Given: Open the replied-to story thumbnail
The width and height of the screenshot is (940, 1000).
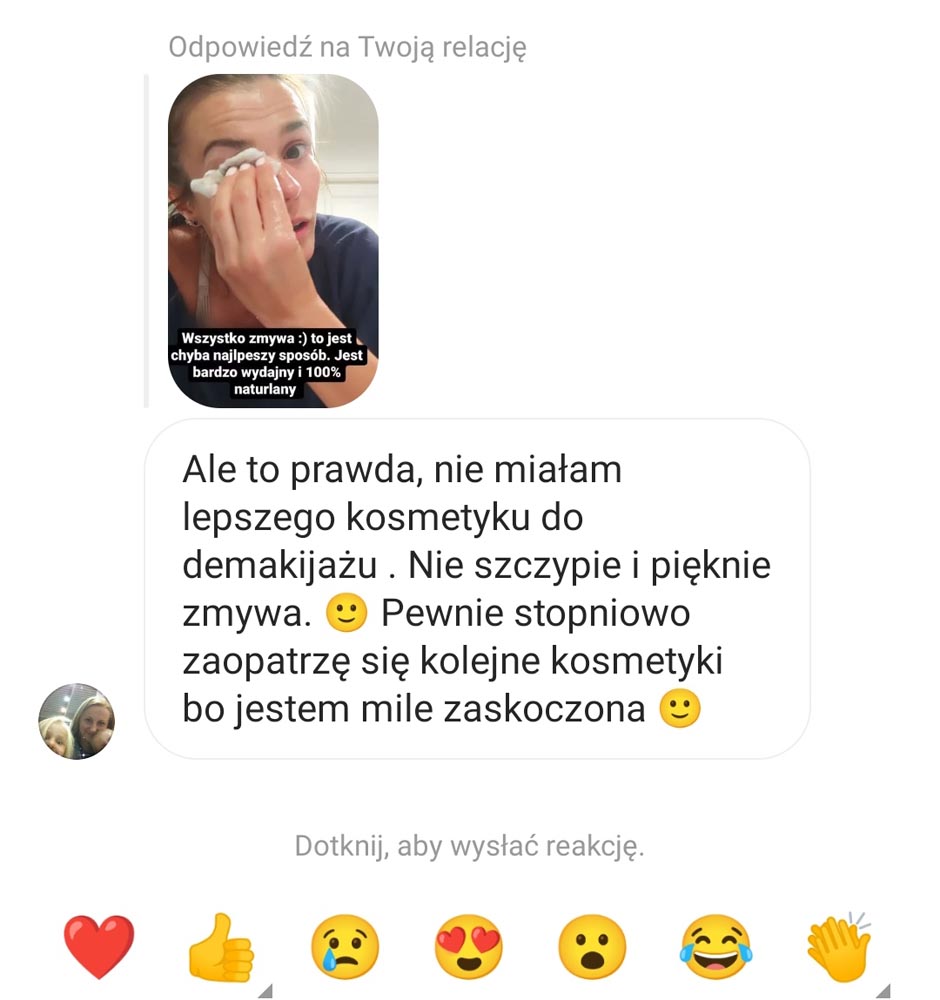Looking at the screenshot, I should [273, 241].
